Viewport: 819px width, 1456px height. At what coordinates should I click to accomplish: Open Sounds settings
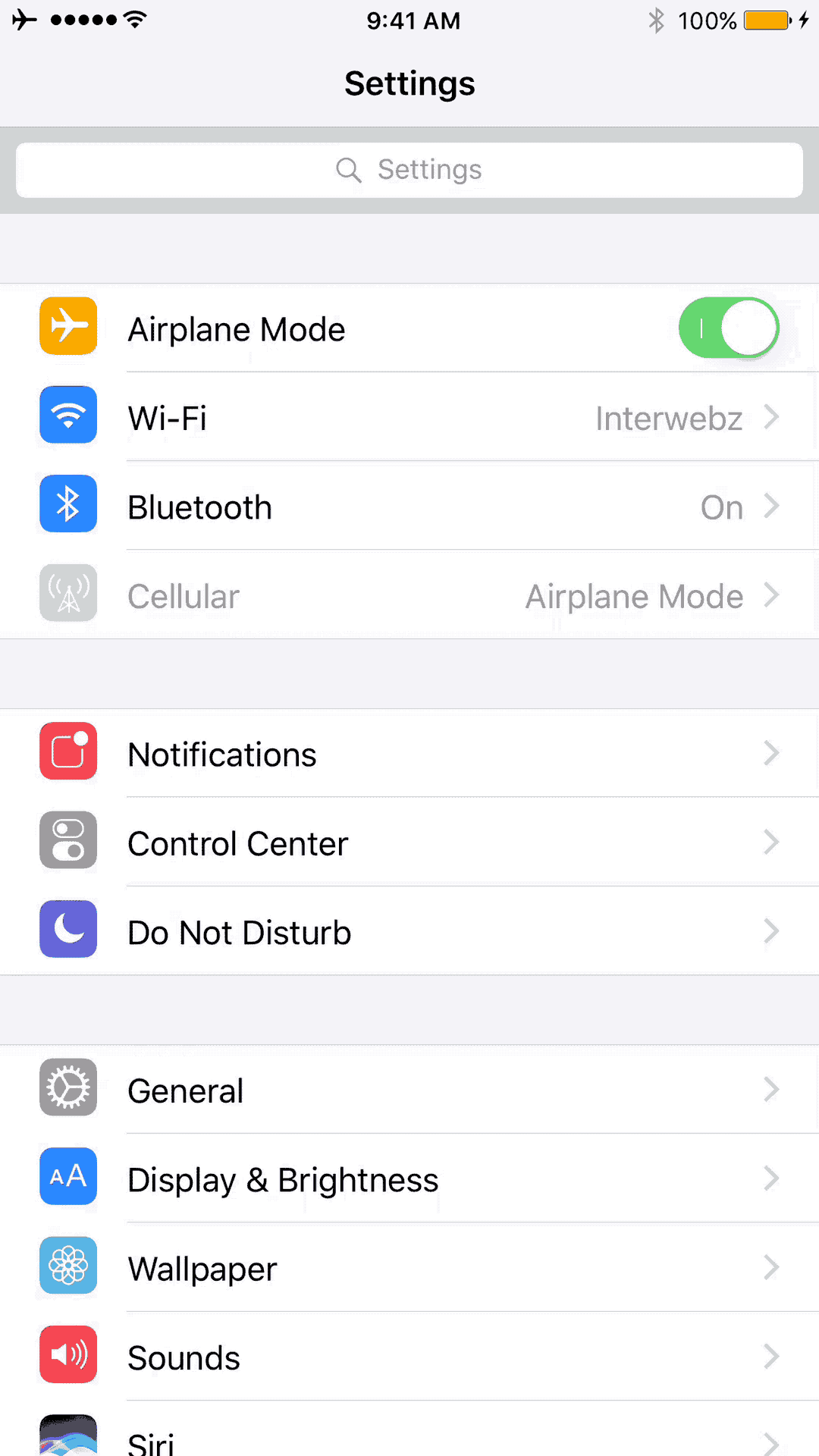[409, 1357]
